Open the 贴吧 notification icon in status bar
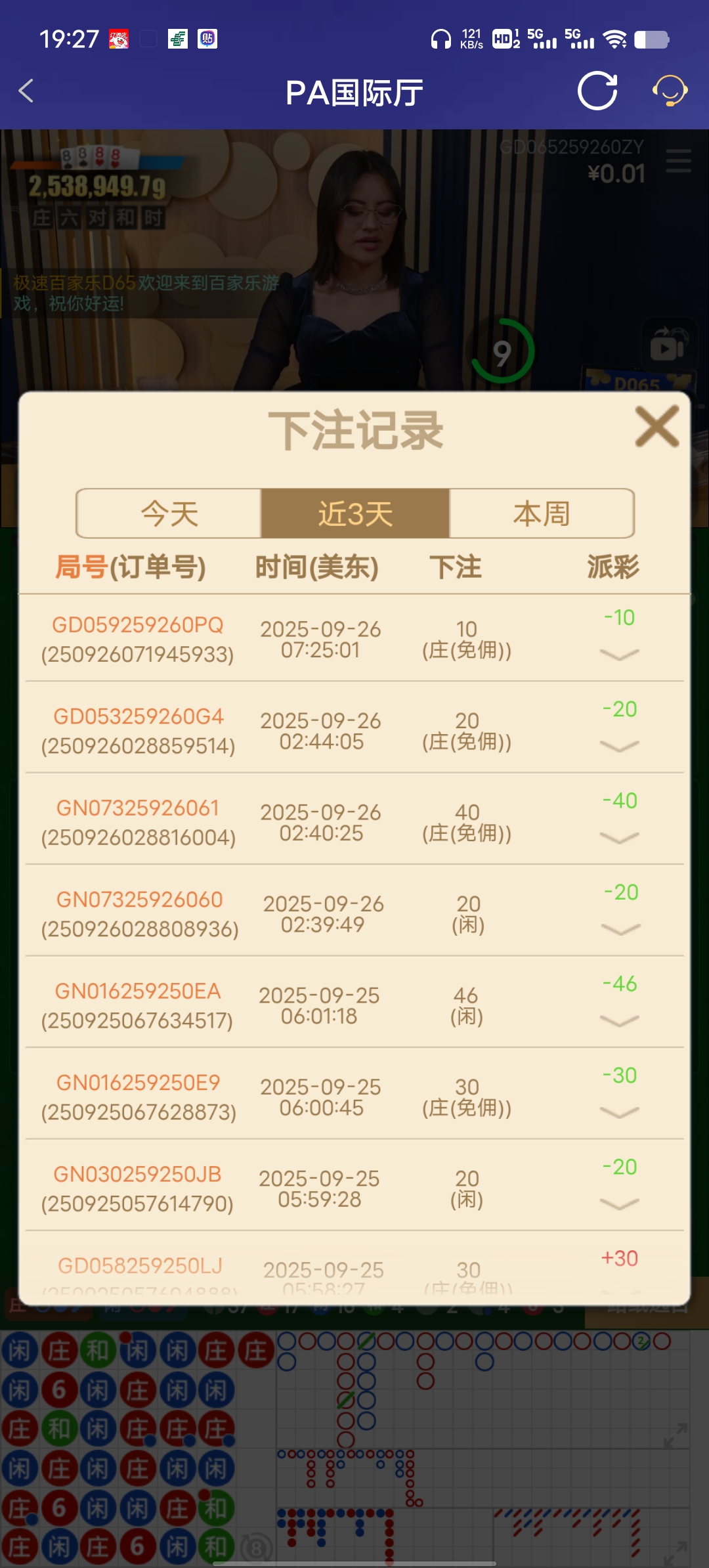 point(208,39)
